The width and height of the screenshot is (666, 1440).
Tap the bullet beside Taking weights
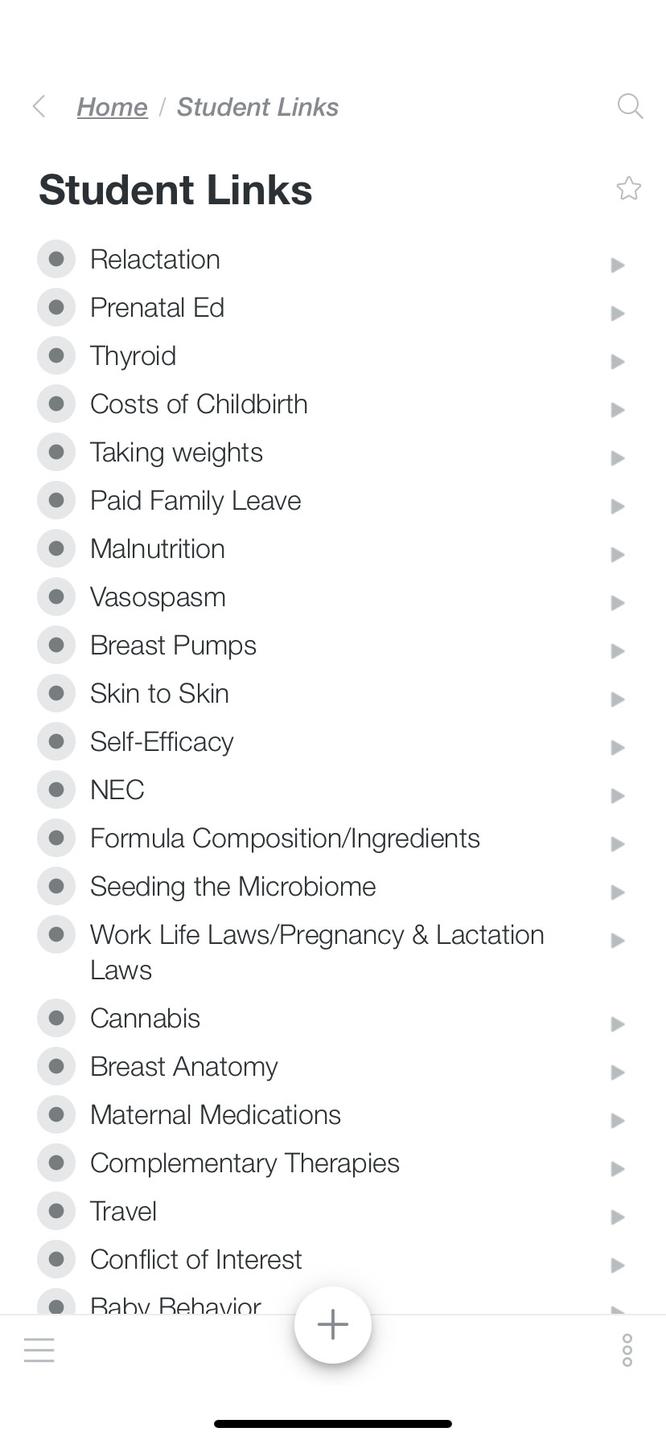click(x=57, y=452)
